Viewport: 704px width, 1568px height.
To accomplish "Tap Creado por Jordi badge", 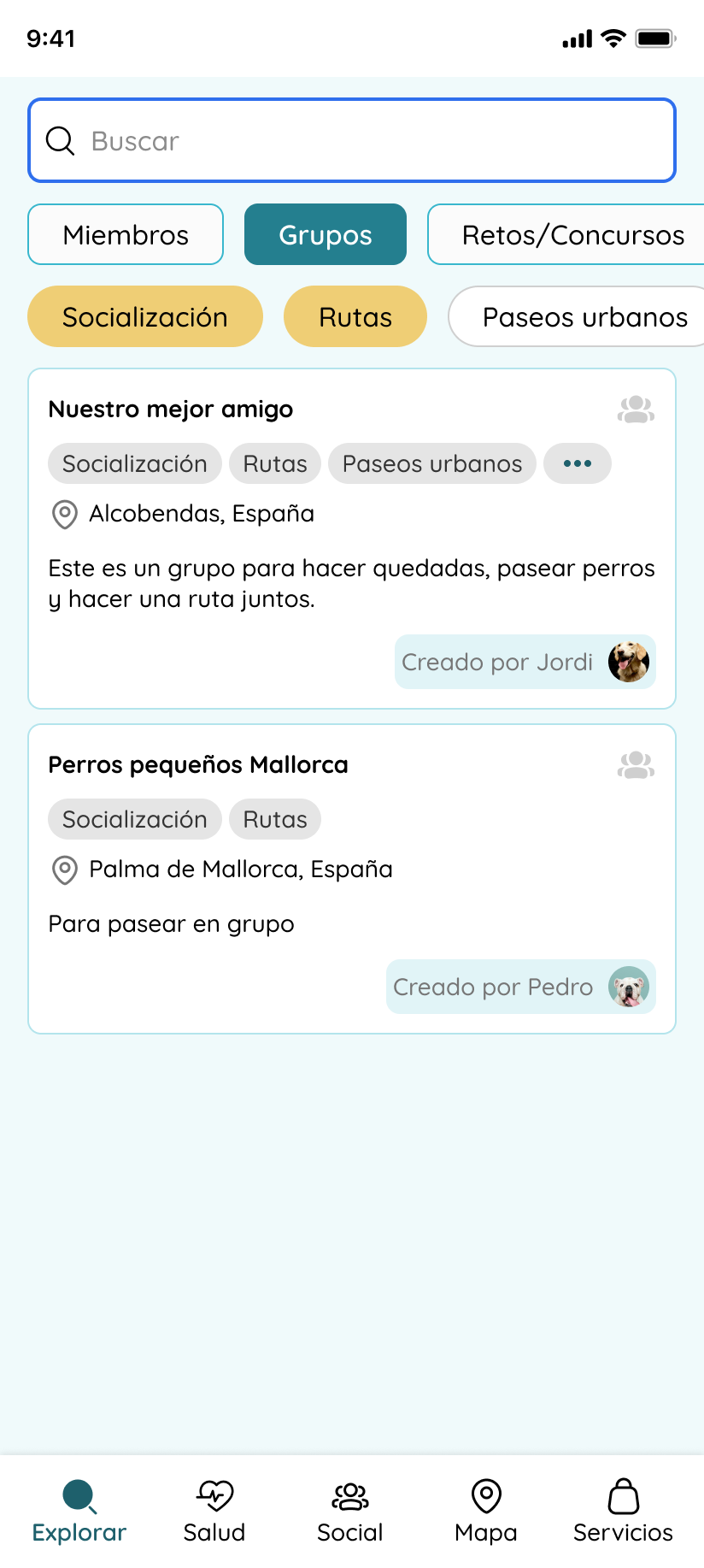I will click(x=525, y=662).
